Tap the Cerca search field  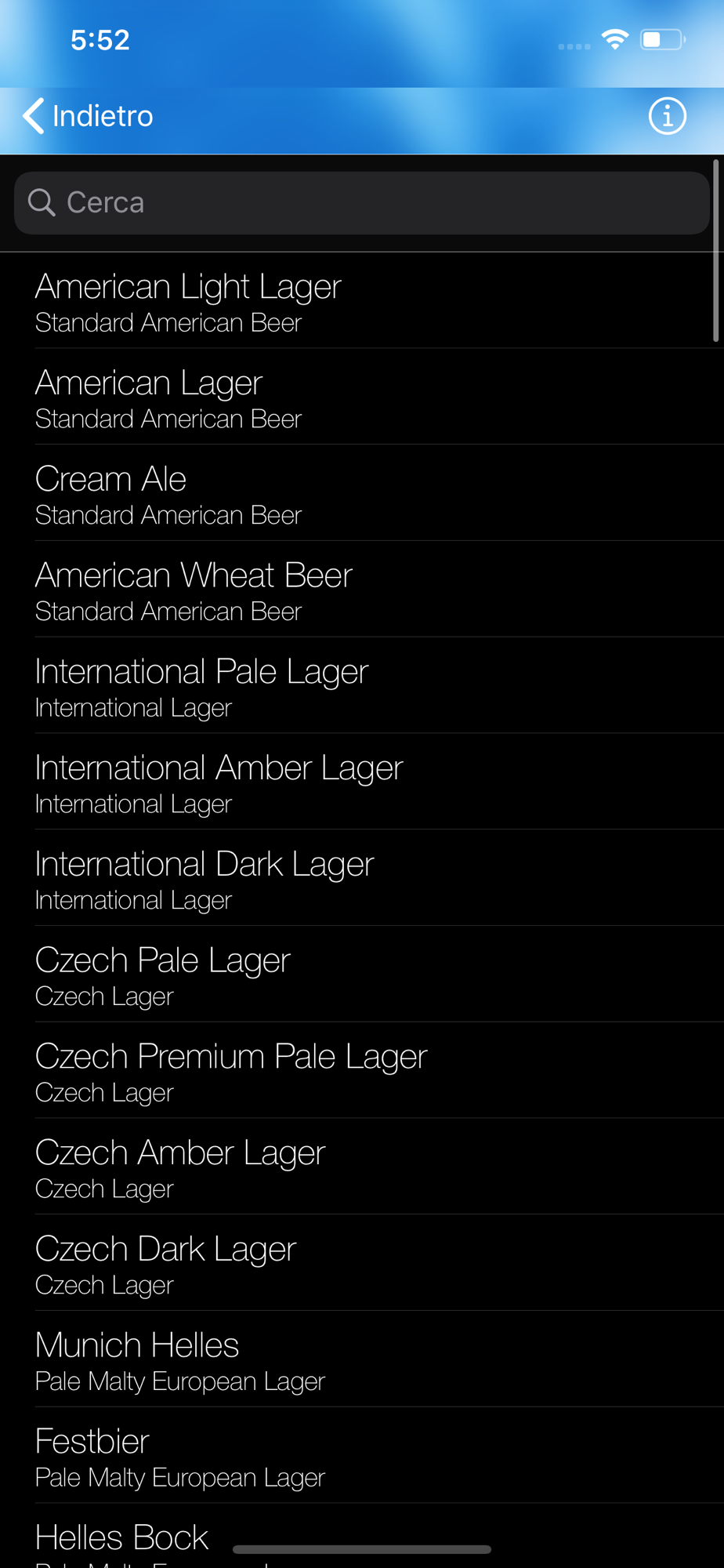tap(362, 203)
